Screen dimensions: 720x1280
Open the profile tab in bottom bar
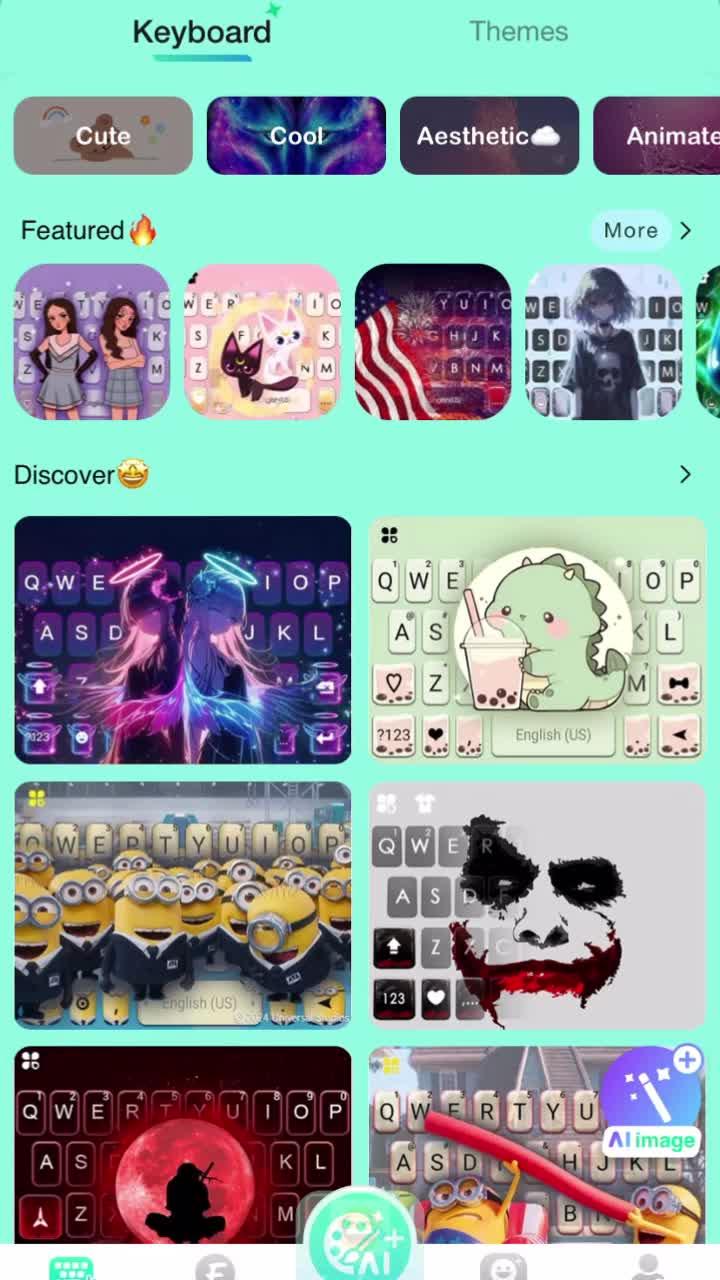pyautogui.click(x=648, y=1266)
